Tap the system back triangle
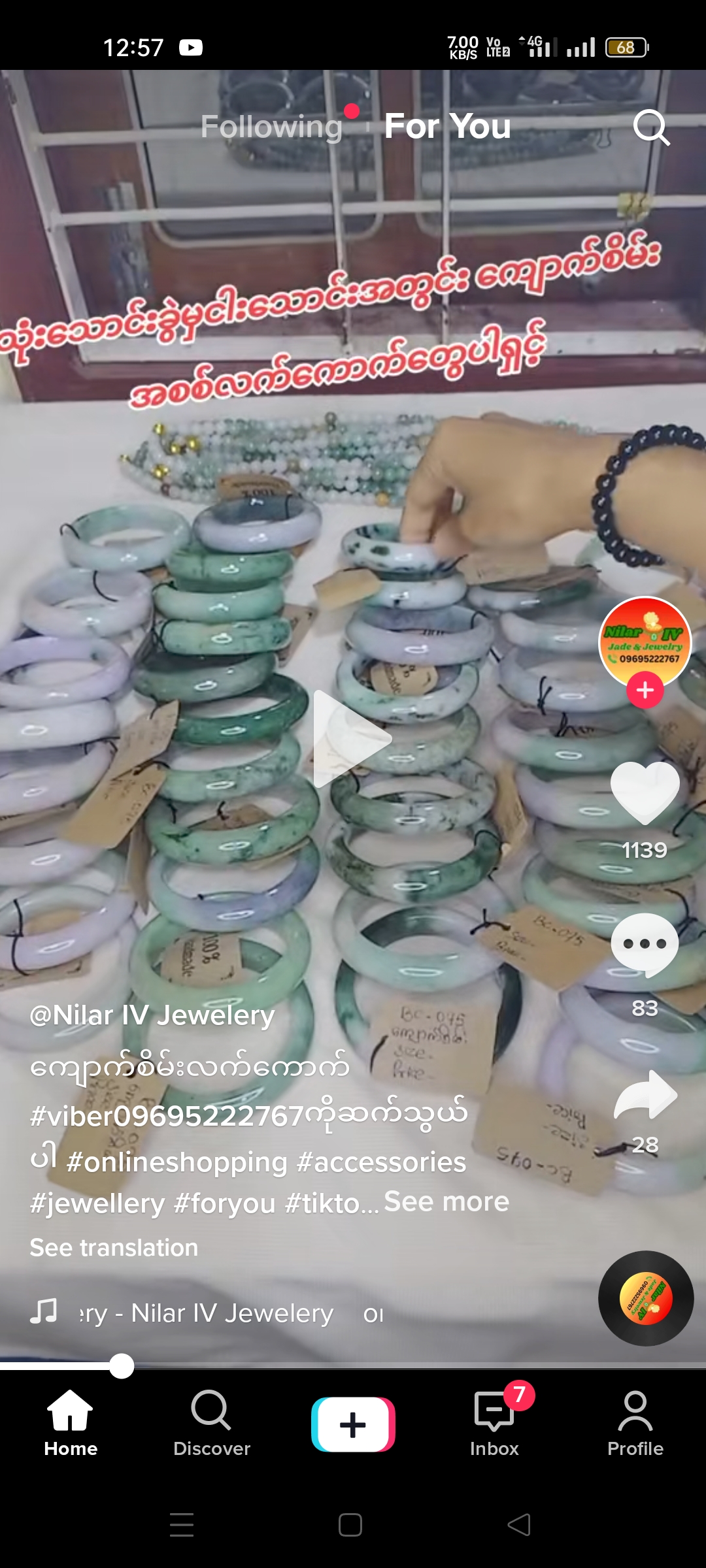The height and width of the screenshot is (1568, 706). click(x=519, y=1525)
